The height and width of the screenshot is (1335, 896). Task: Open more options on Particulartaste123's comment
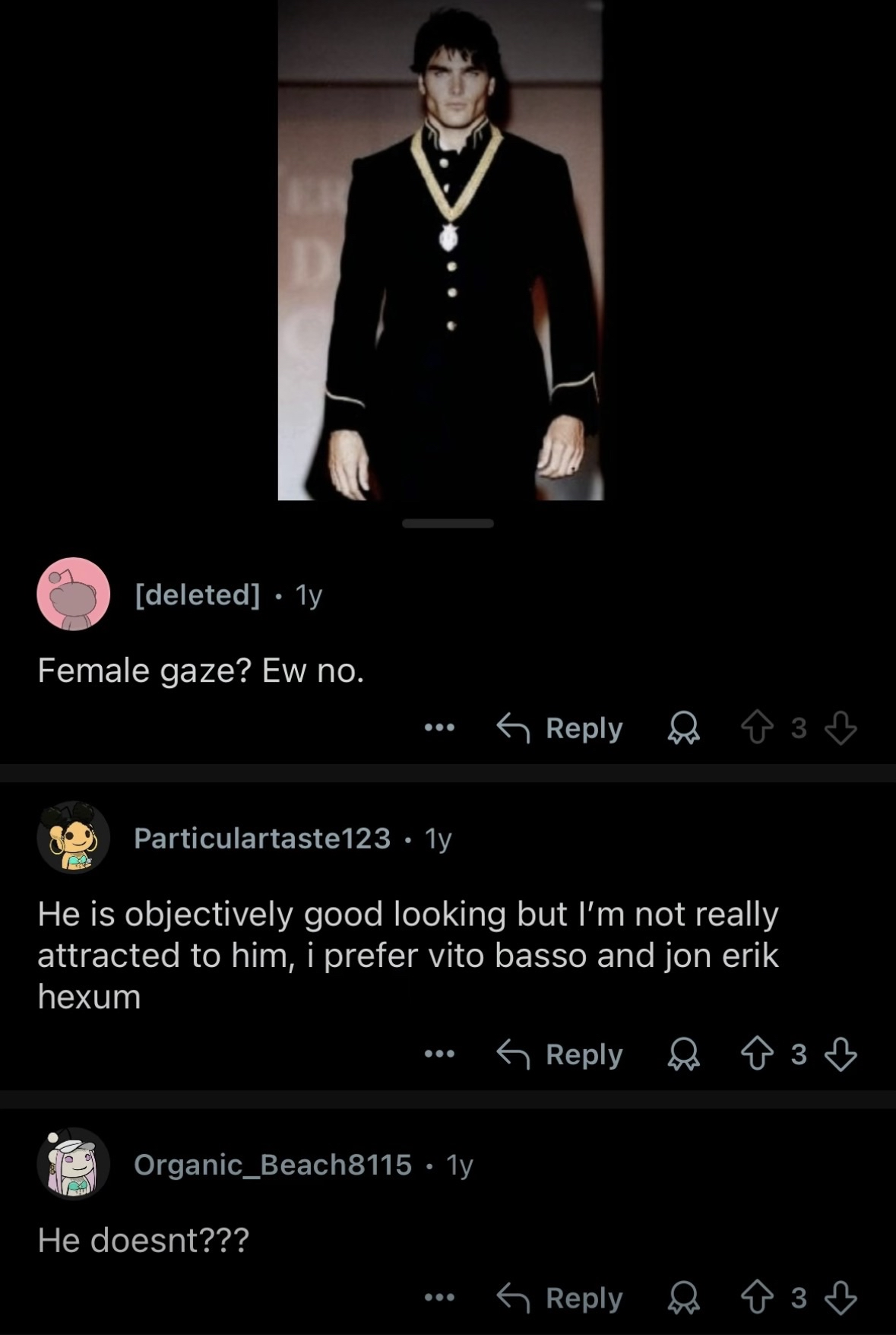click(x=439, y=1054)
